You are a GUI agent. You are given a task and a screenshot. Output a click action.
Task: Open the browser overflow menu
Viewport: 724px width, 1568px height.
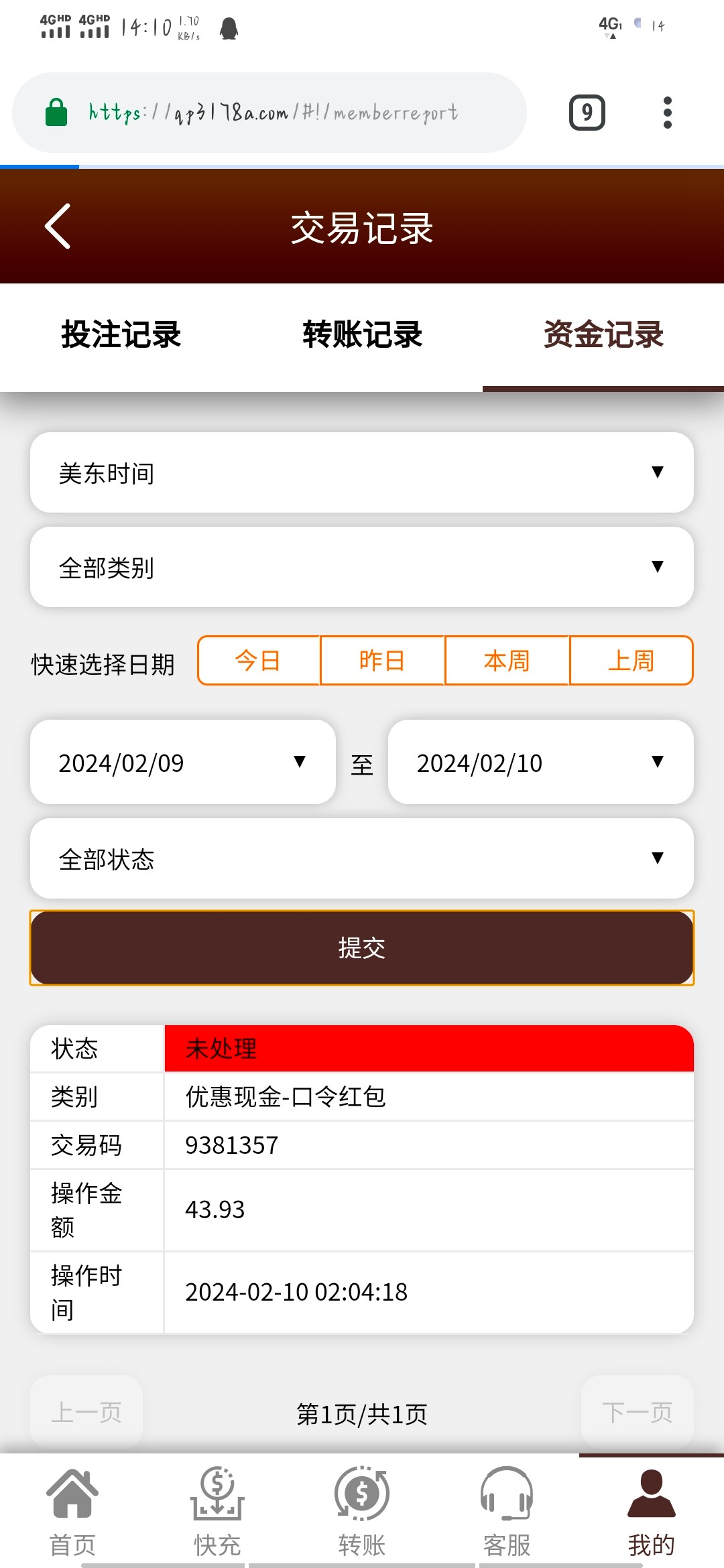pyautogui.click(x=667, y=113)
